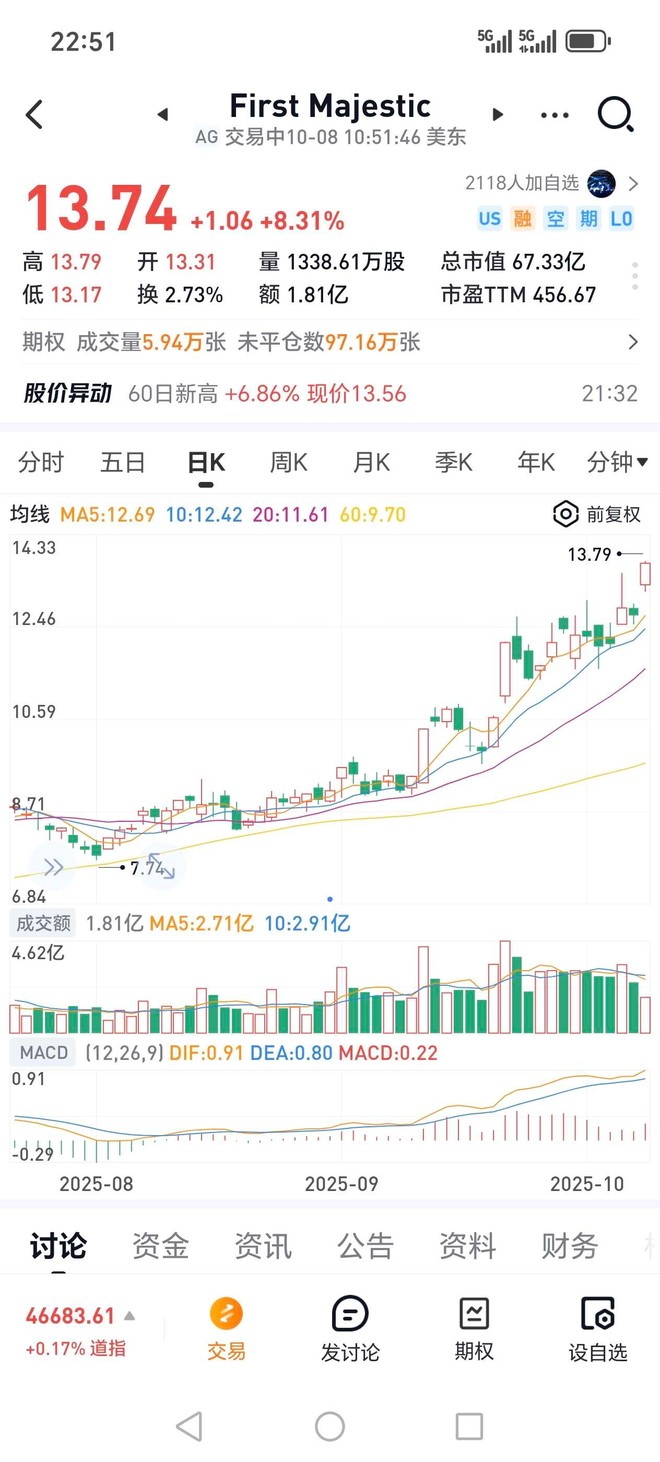
Task: Open the 期权 options volume row
Action: pyautogui.click(x=330, y=343)
